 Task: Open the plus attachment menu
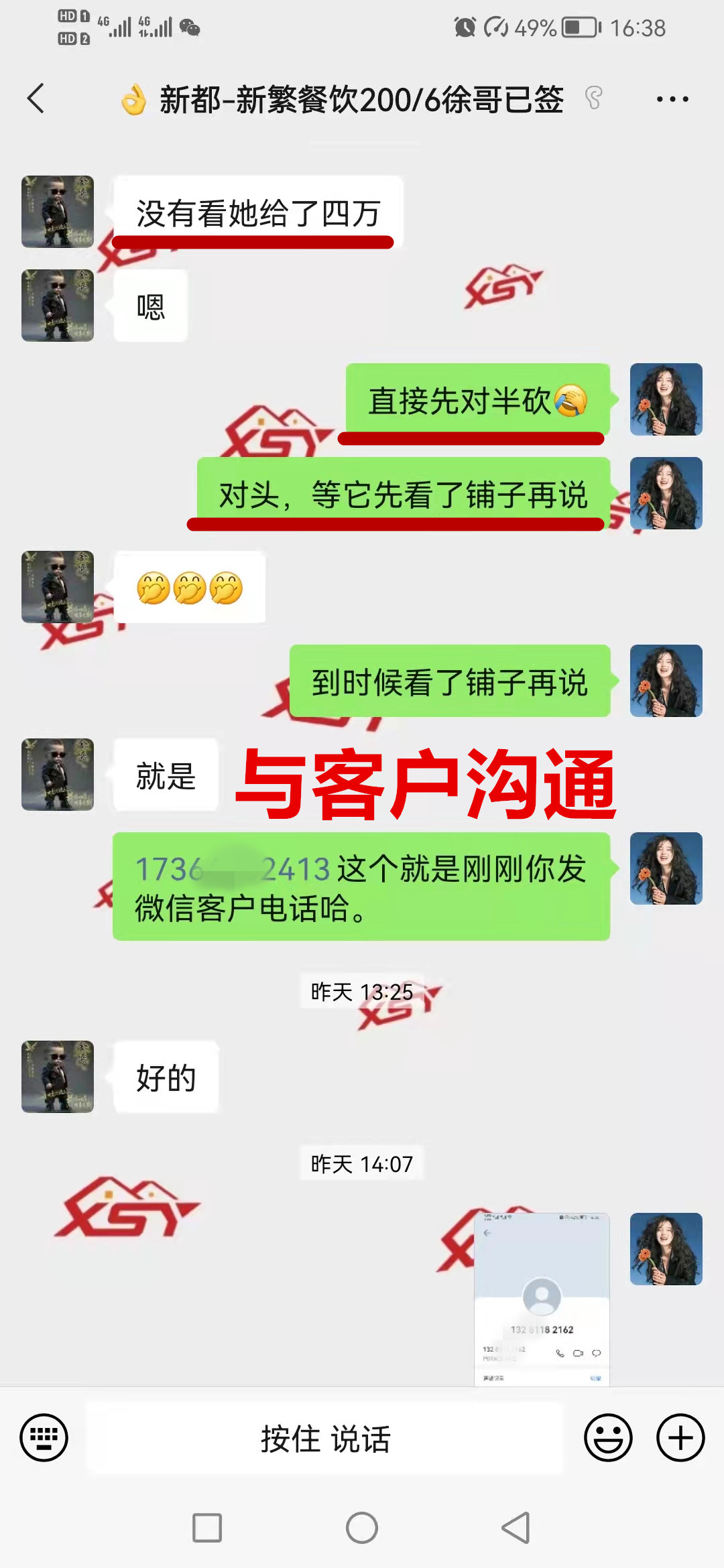pyautogui.click(x=680, y=1438)
